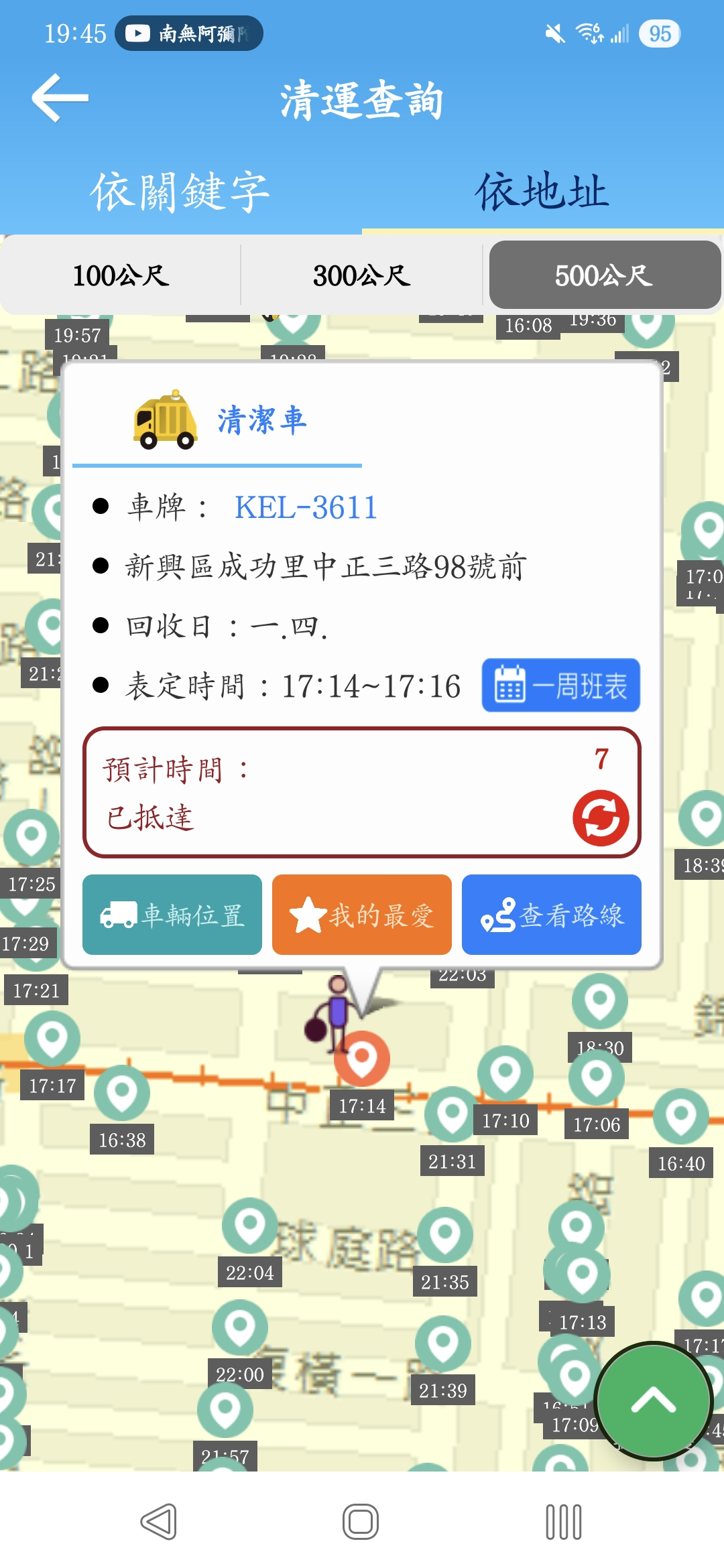Image resolution: width=724 pixels, height=1568 pixels.
Task: Open 查看路線 to view the route
Action: pos(552,915)
